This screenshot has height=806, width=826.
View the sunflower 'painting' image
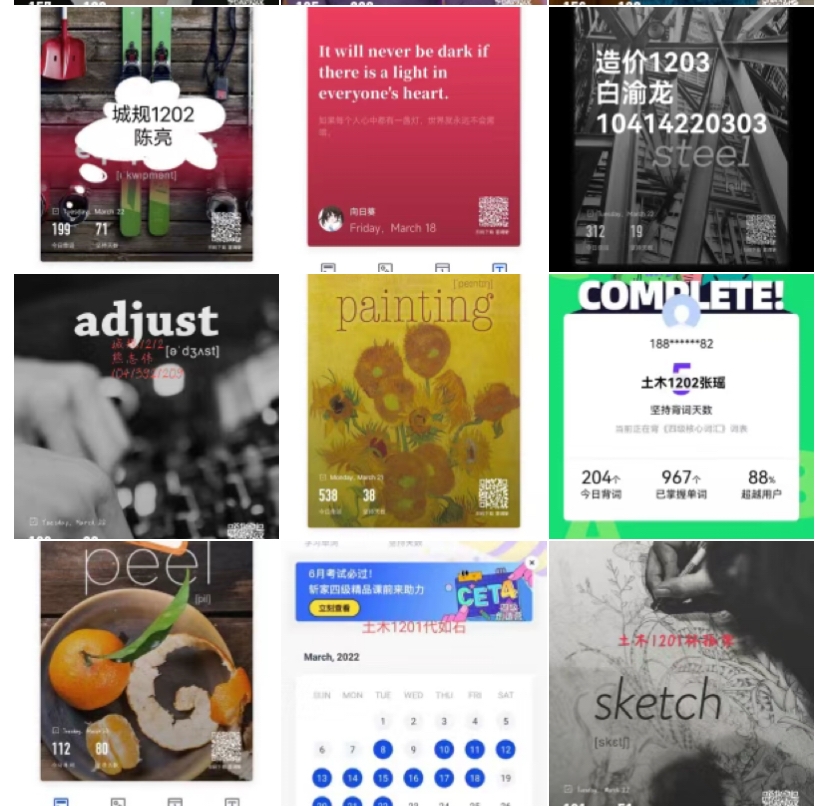pos(414,406)
